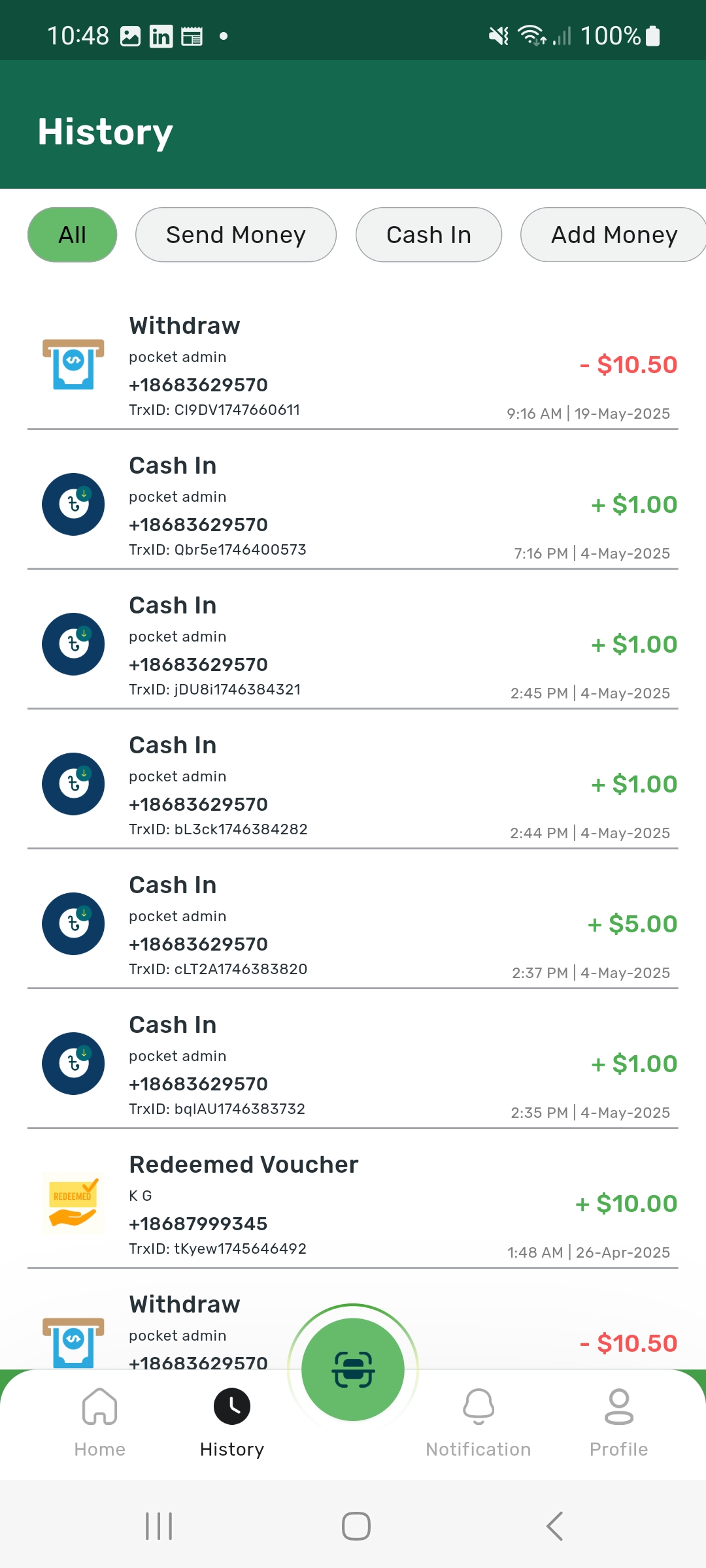The width and height of the screenshot is (706, 1568).
Task: Filter history by Add Money
Action: 613,235
